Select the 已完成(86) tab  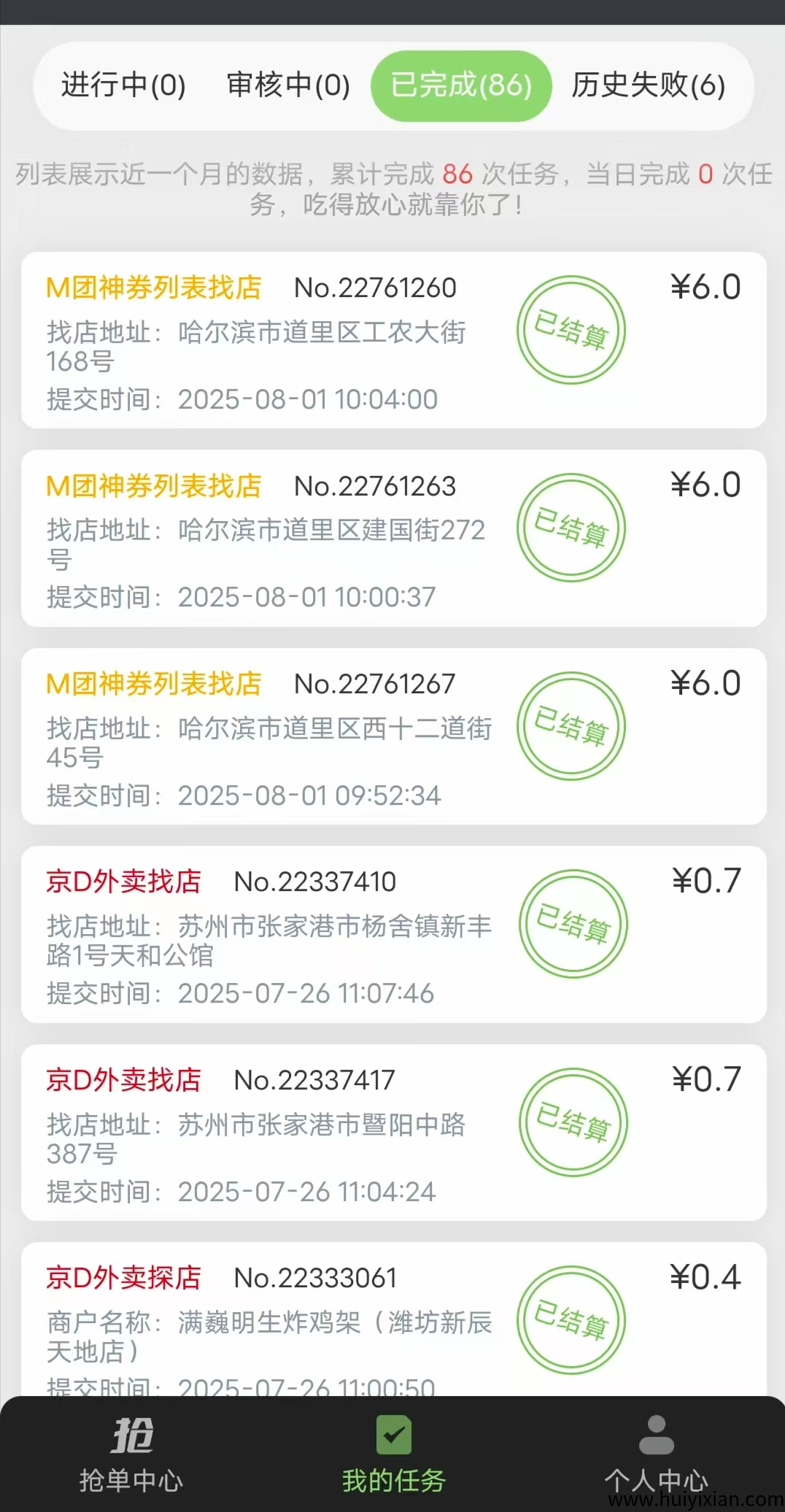(x=462, y=86)
